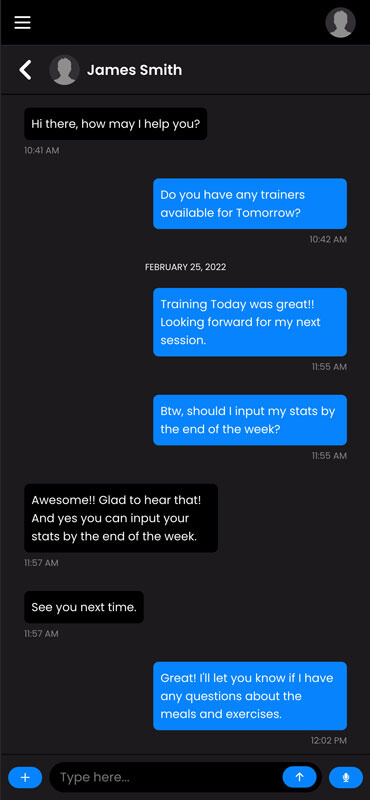370x800 pixels.
Task: Start voice input with the microphone
Action: 346,778
